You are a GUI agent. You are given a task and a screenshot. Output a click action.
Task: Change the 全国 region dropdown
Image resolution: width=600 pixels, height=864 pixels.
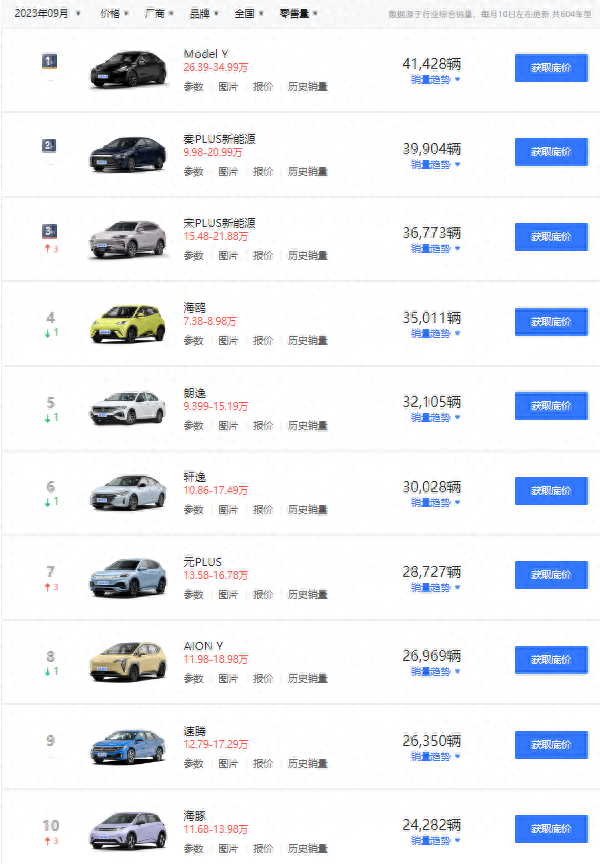pyautogui.click(x=248, y=14)
